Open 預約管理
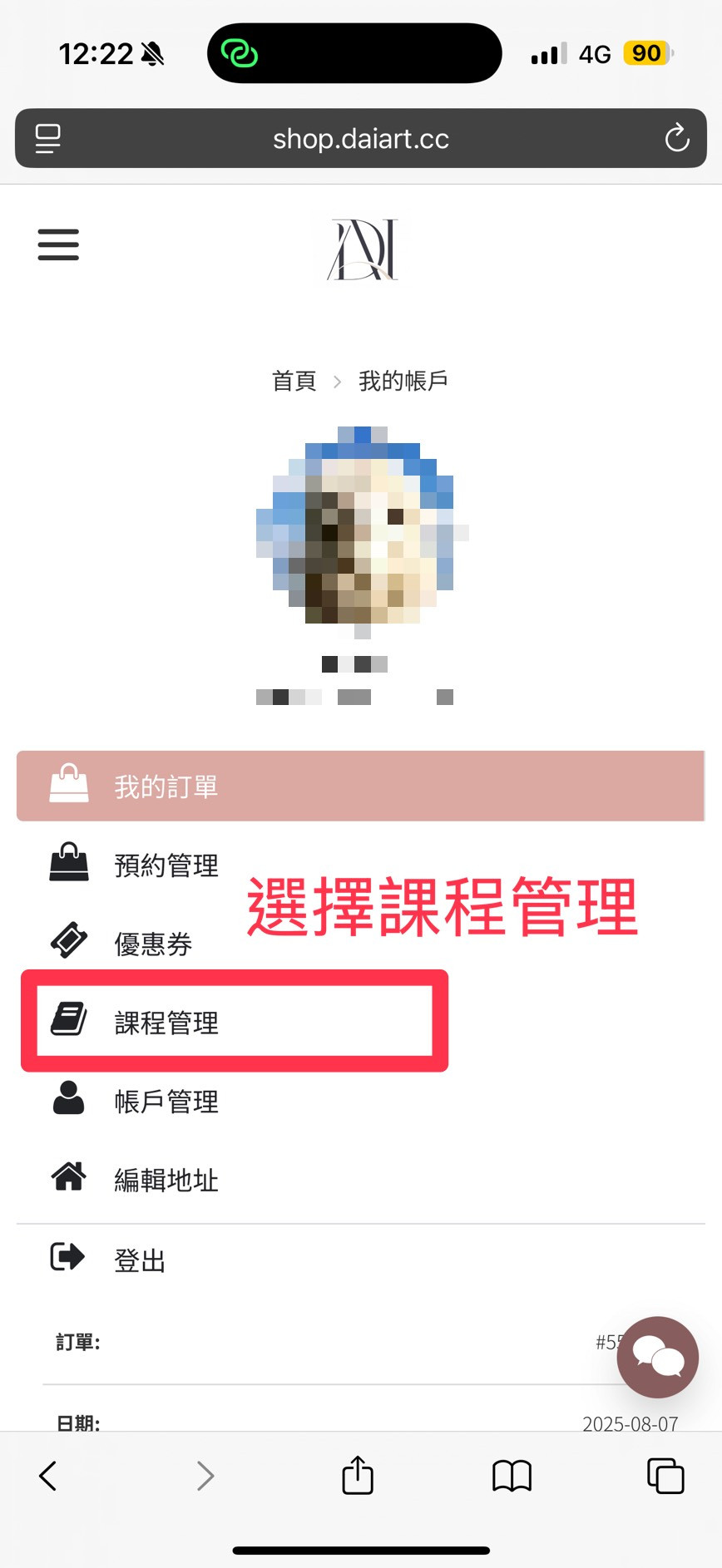 pos(166,865)
